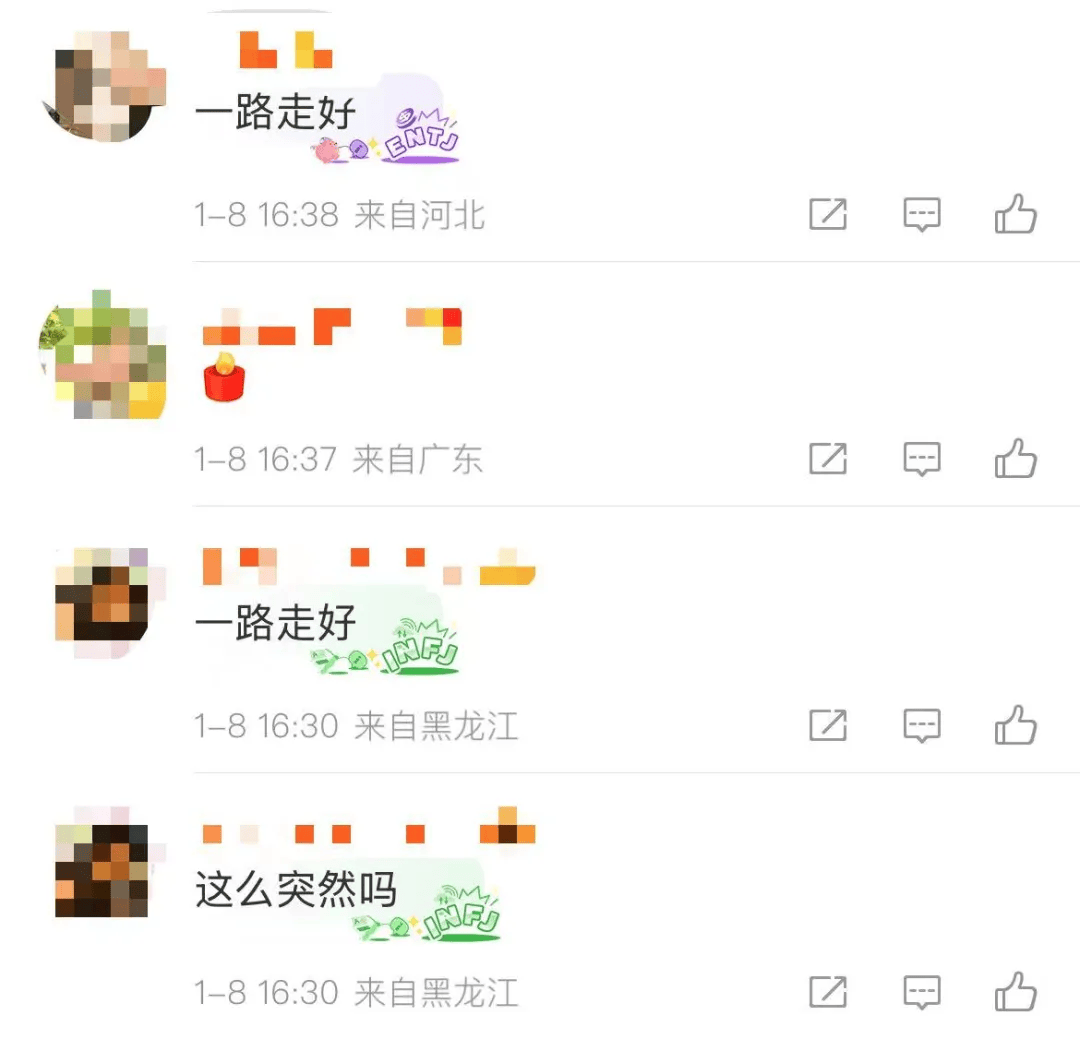Like the 这么突然吗 comment
The image size is (1080, 1039).
click(1015, 992)
